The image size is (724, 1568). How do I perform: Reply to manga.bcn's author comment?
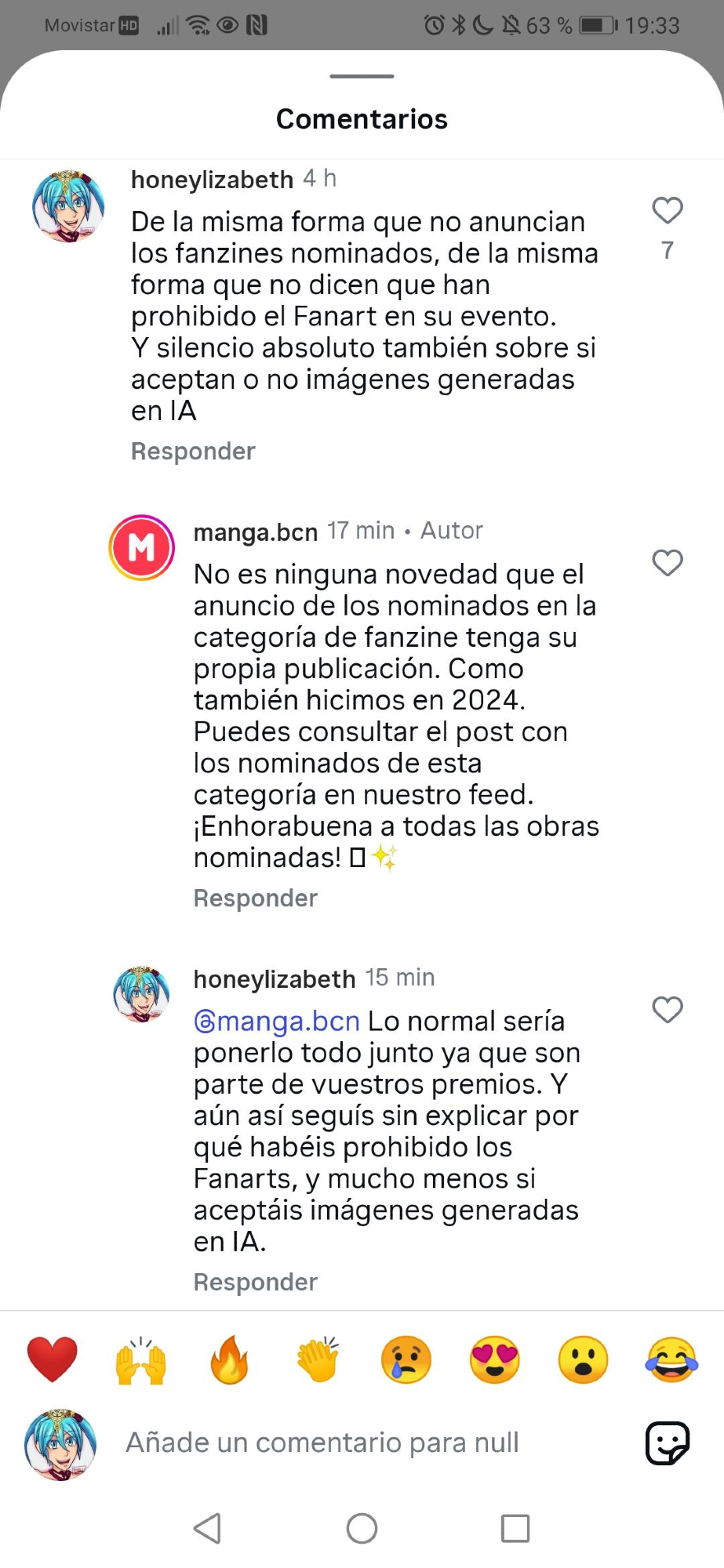[255, 898]
